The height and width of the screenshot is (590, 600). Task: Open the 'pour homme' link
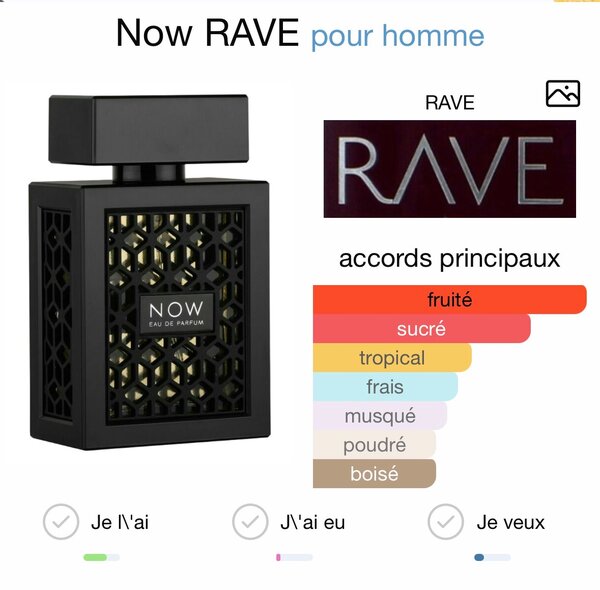click(x=397, y=36)
